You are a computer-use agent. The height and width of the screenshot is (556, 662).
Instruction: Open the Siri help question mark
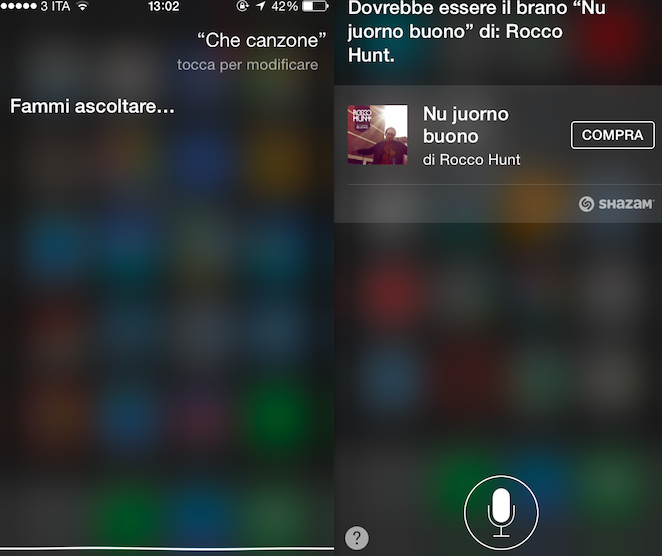(x=357, y=538)
